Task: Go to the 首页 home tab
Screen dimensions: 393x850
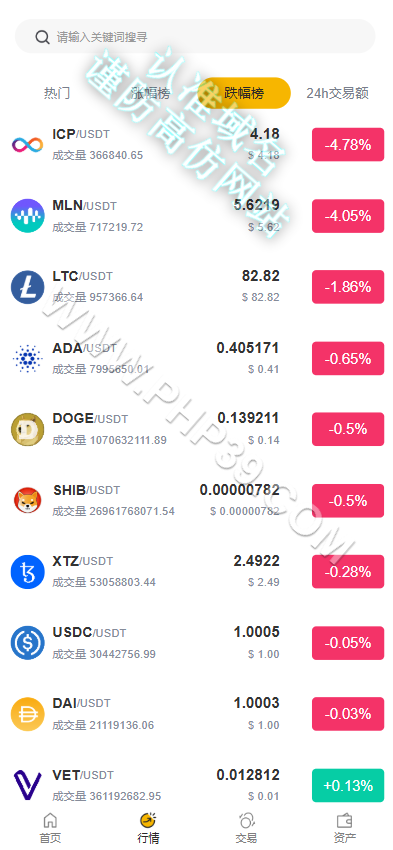Action: 50,828
